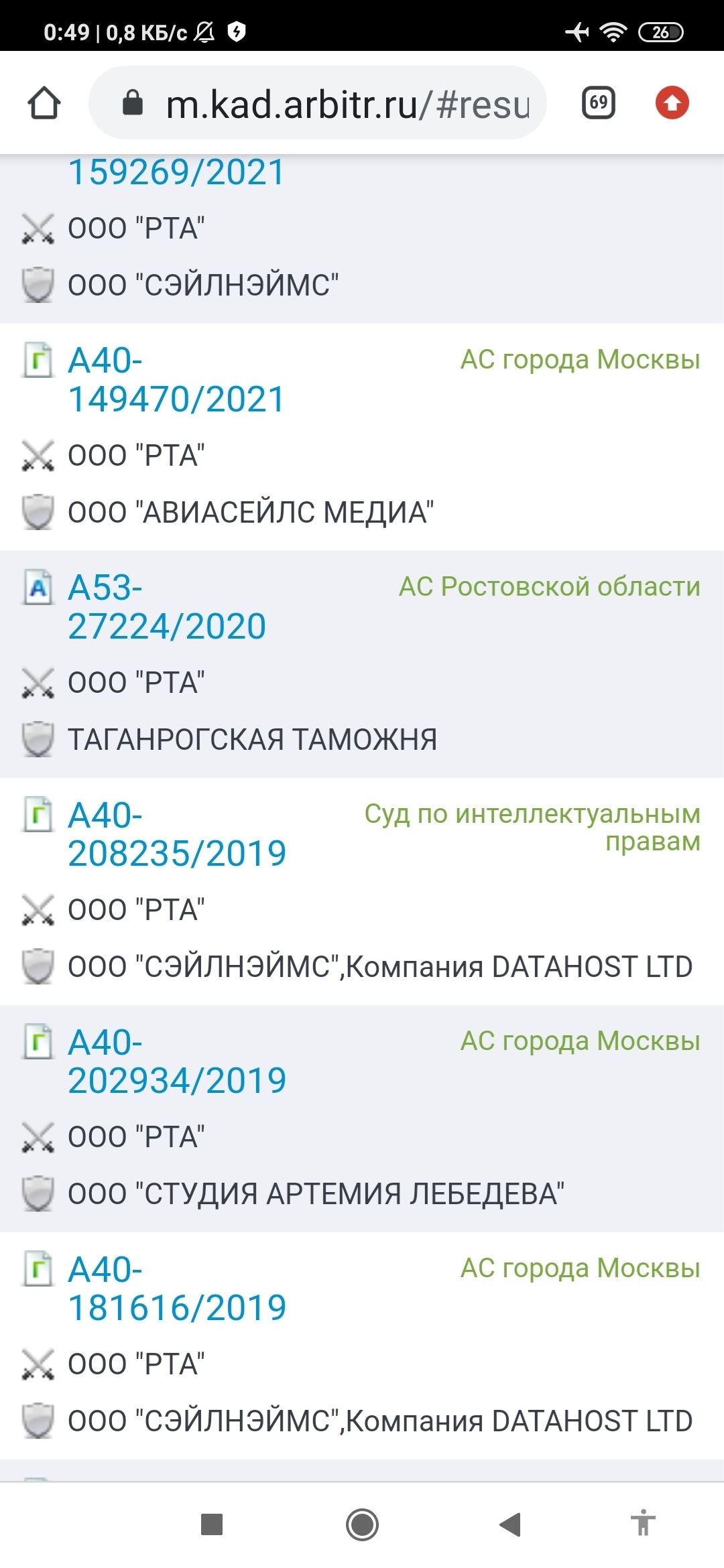724x1568 pixels.
Task: Open the tab switcher showing 69 tabs
Action: click(598, 103)
